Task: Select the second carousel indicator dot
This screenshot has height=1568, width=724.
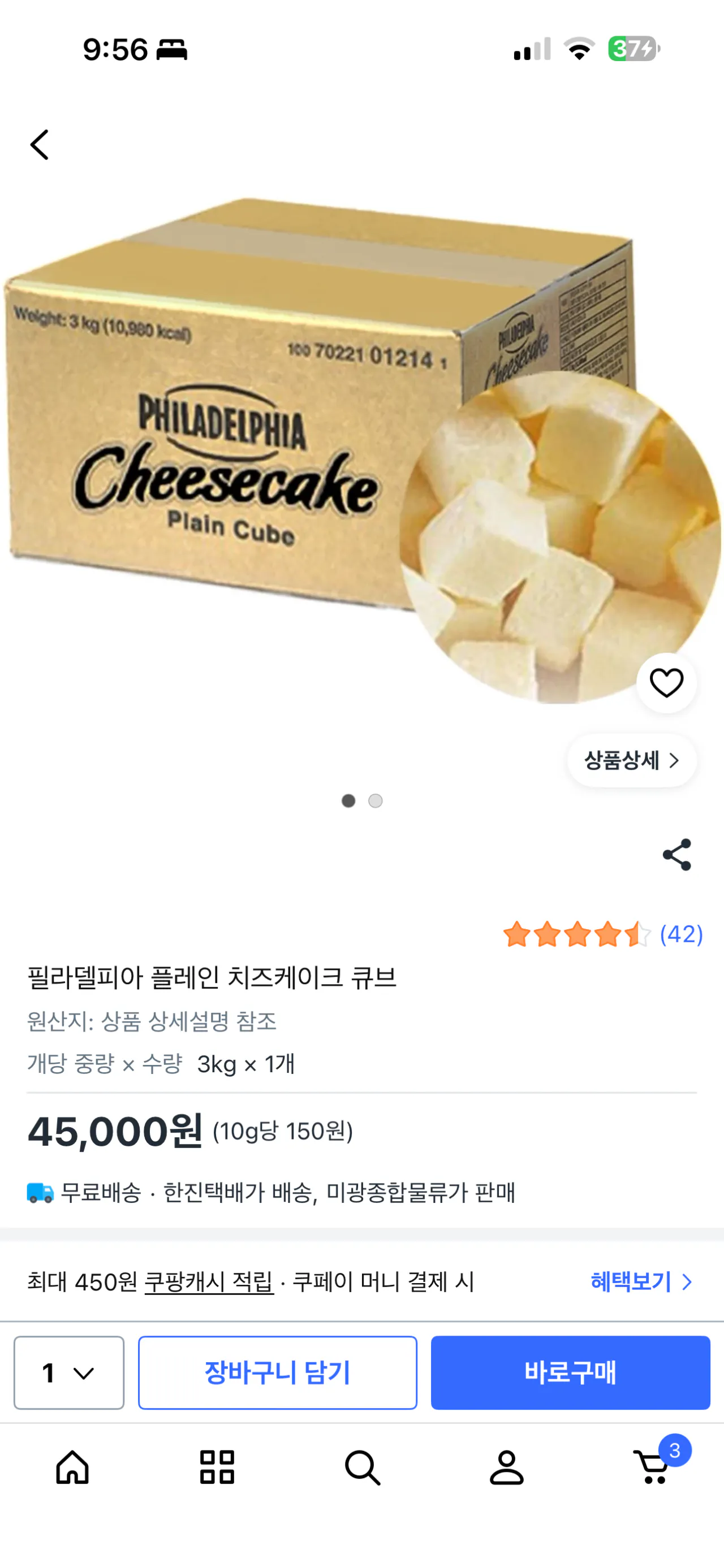Action: pyautogui.click(x=376, y=801)
